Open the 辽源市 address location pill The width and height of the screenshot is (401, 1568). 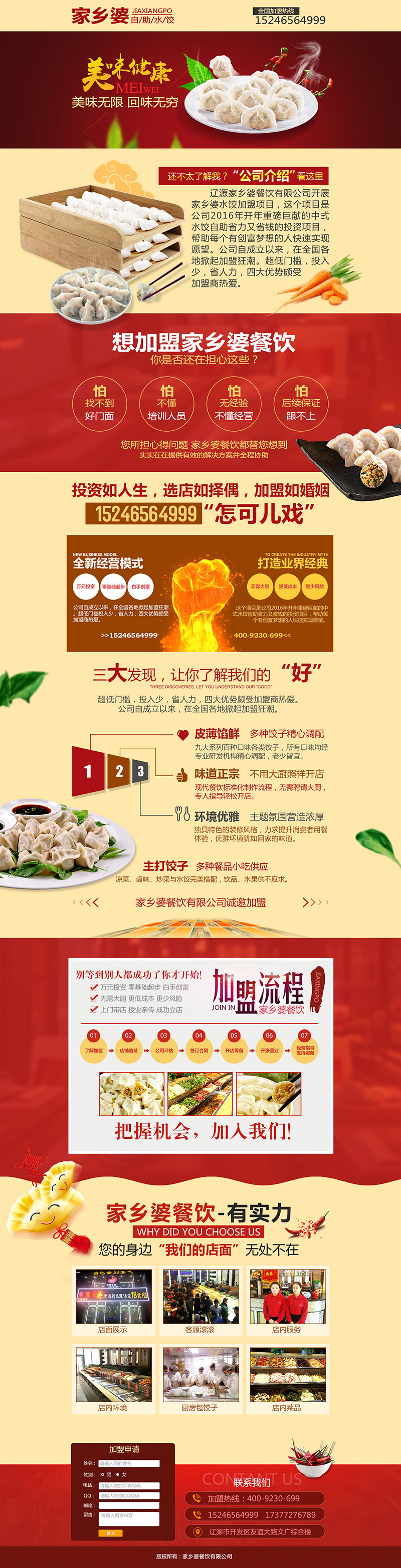pyautogui.click(x=254, y=1531)
